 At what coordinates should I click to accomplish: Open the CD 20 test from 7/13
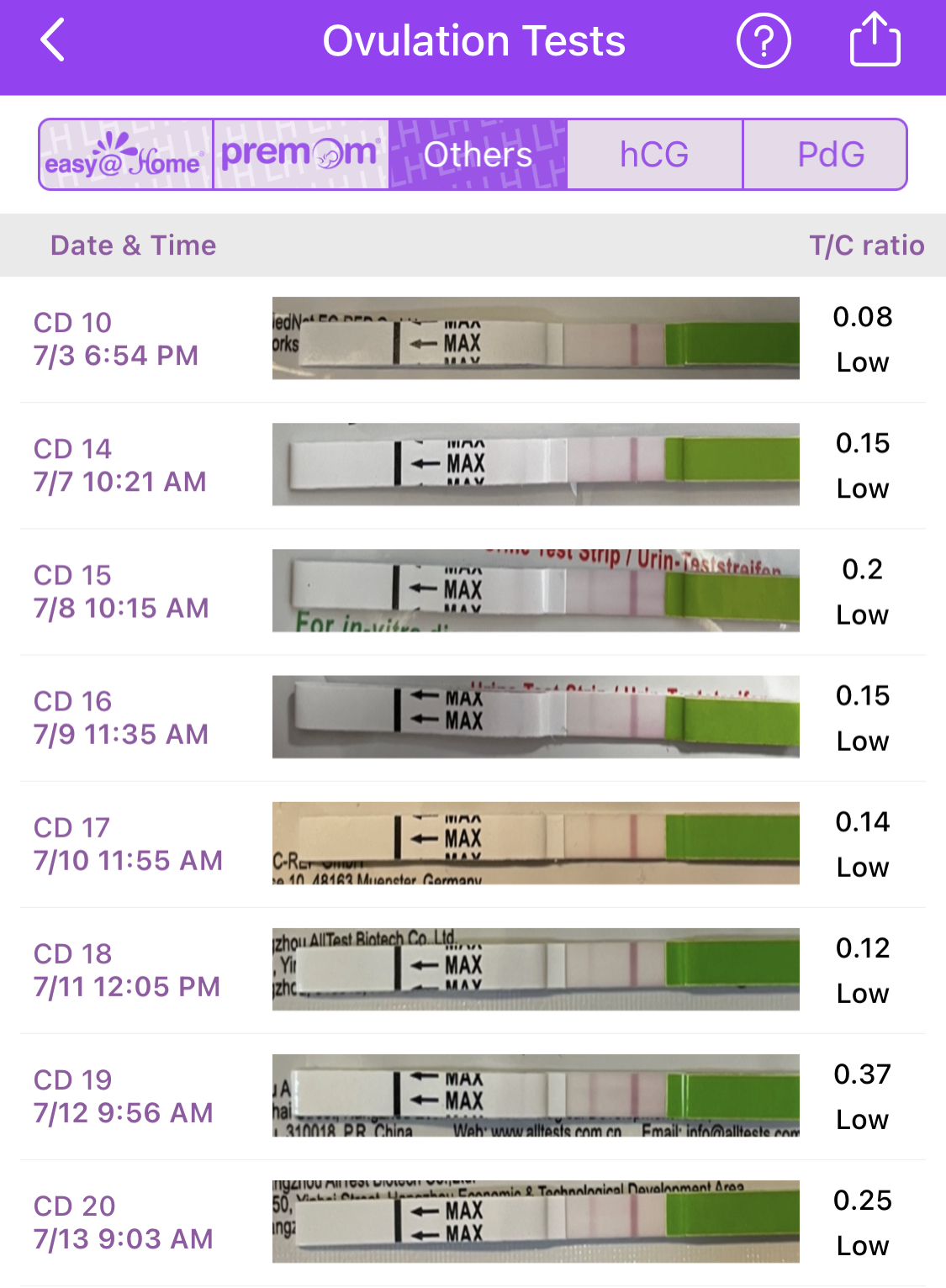point(473,1222)
